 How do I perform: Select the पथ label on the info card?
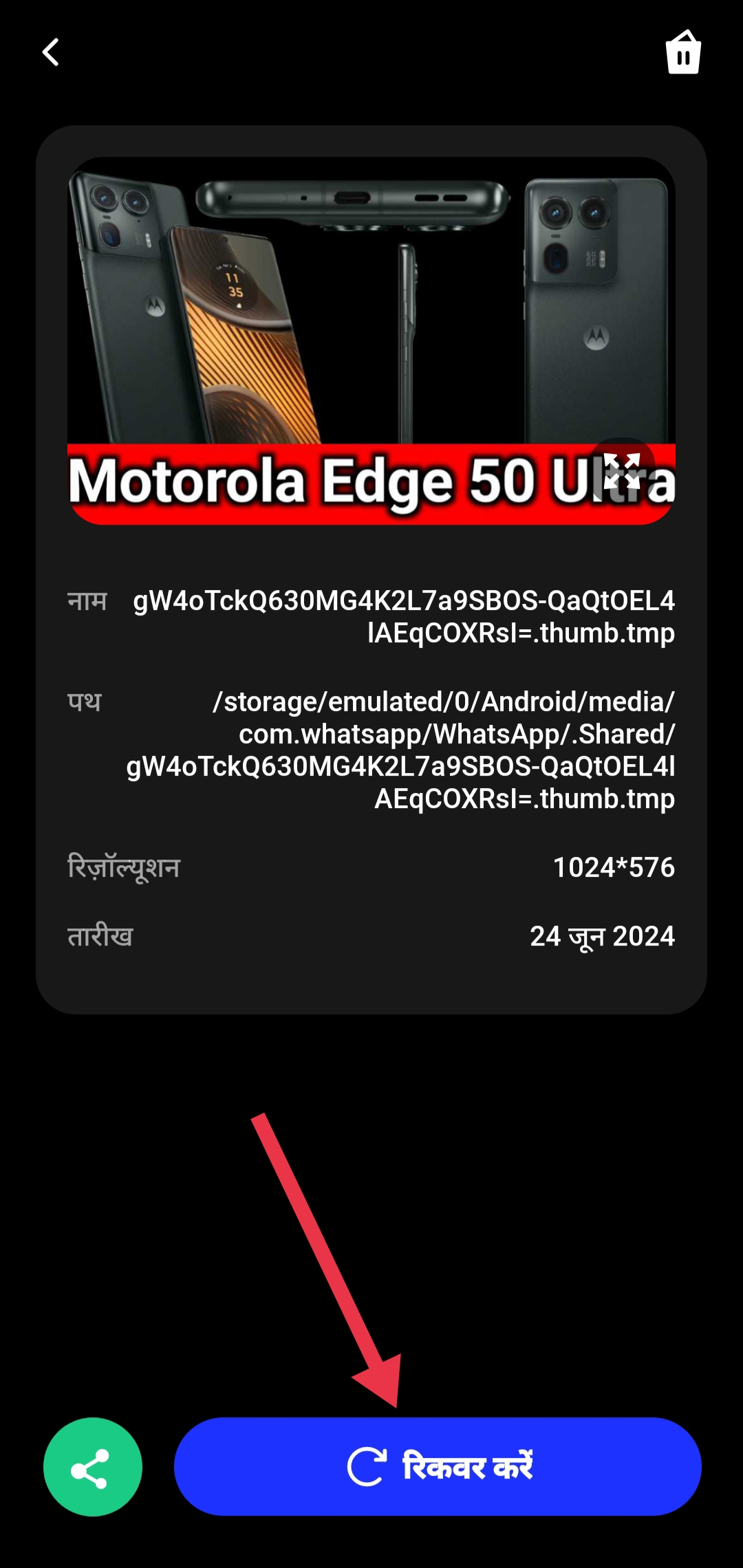pos(83,701)
